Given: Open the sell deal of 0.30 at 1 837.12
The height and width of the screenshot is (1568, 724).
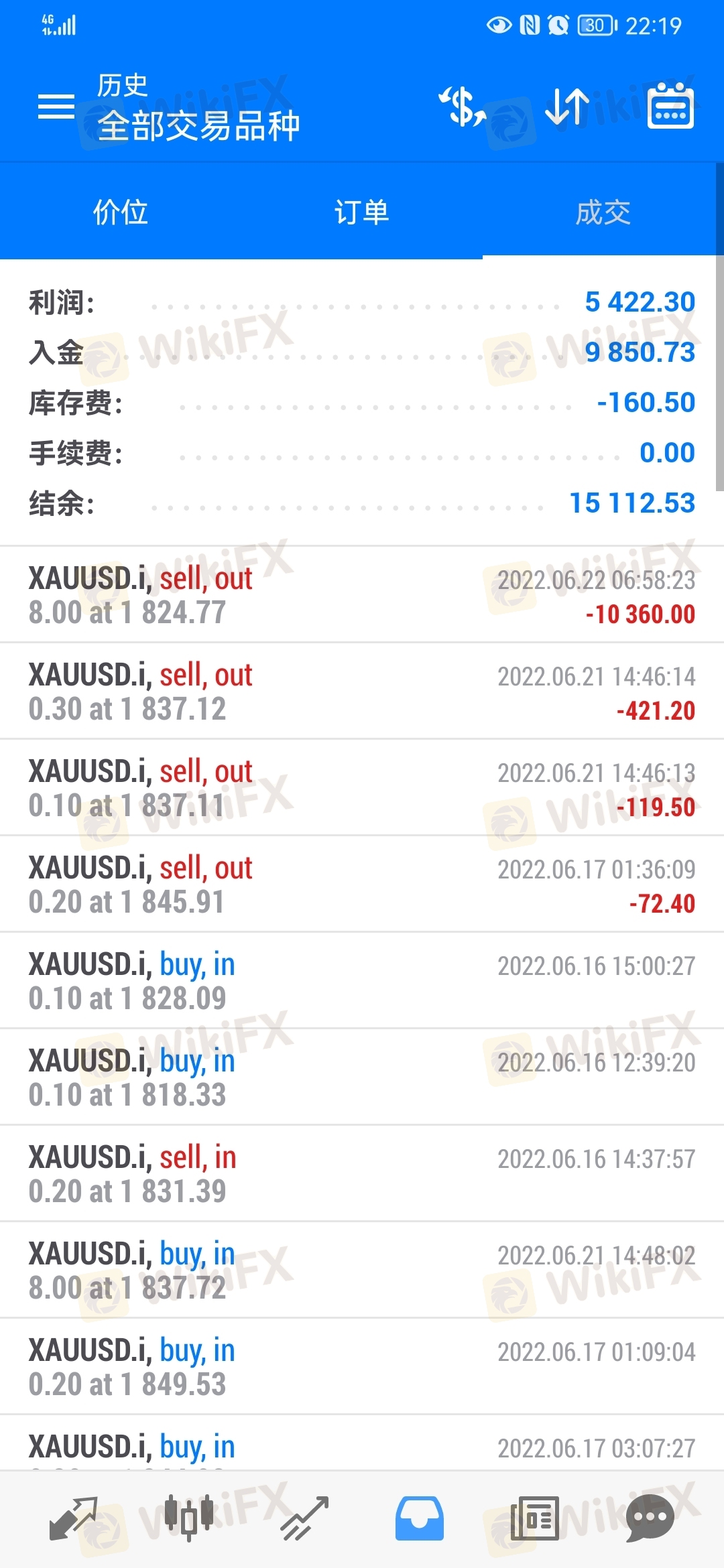Looking at the screenshot, I should pos(362,692).
